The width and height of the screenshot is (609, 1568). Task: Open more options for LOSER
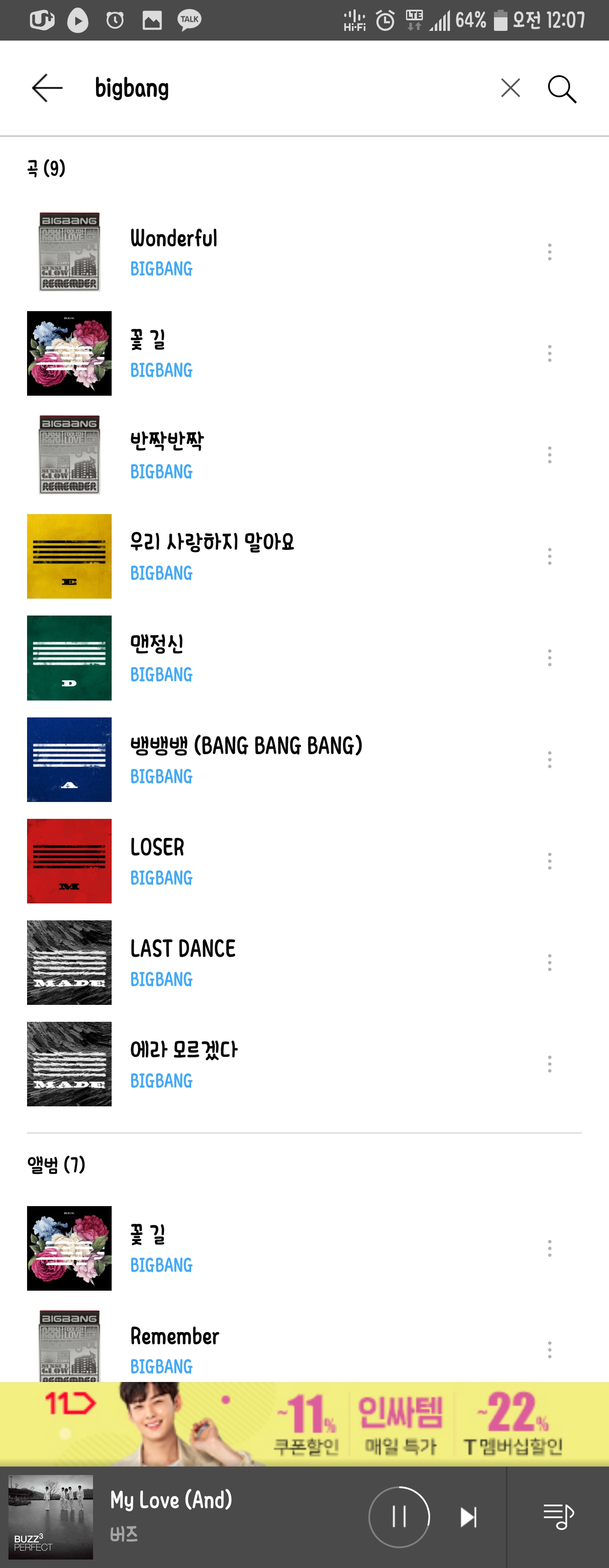(x=549, y=861)
